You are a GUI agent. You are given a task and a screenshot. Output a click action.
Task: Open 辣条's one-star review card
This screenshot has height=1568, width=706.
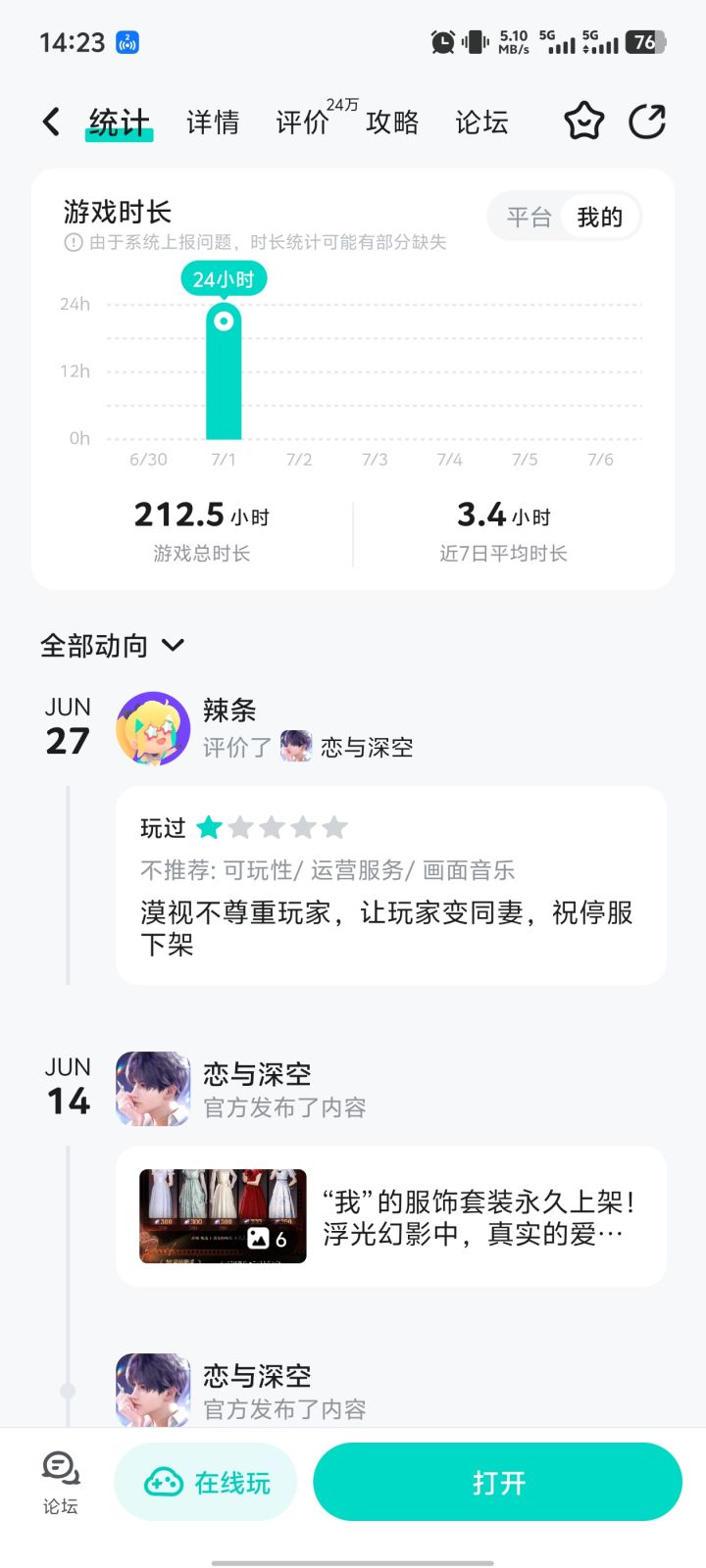coord(391,885)
